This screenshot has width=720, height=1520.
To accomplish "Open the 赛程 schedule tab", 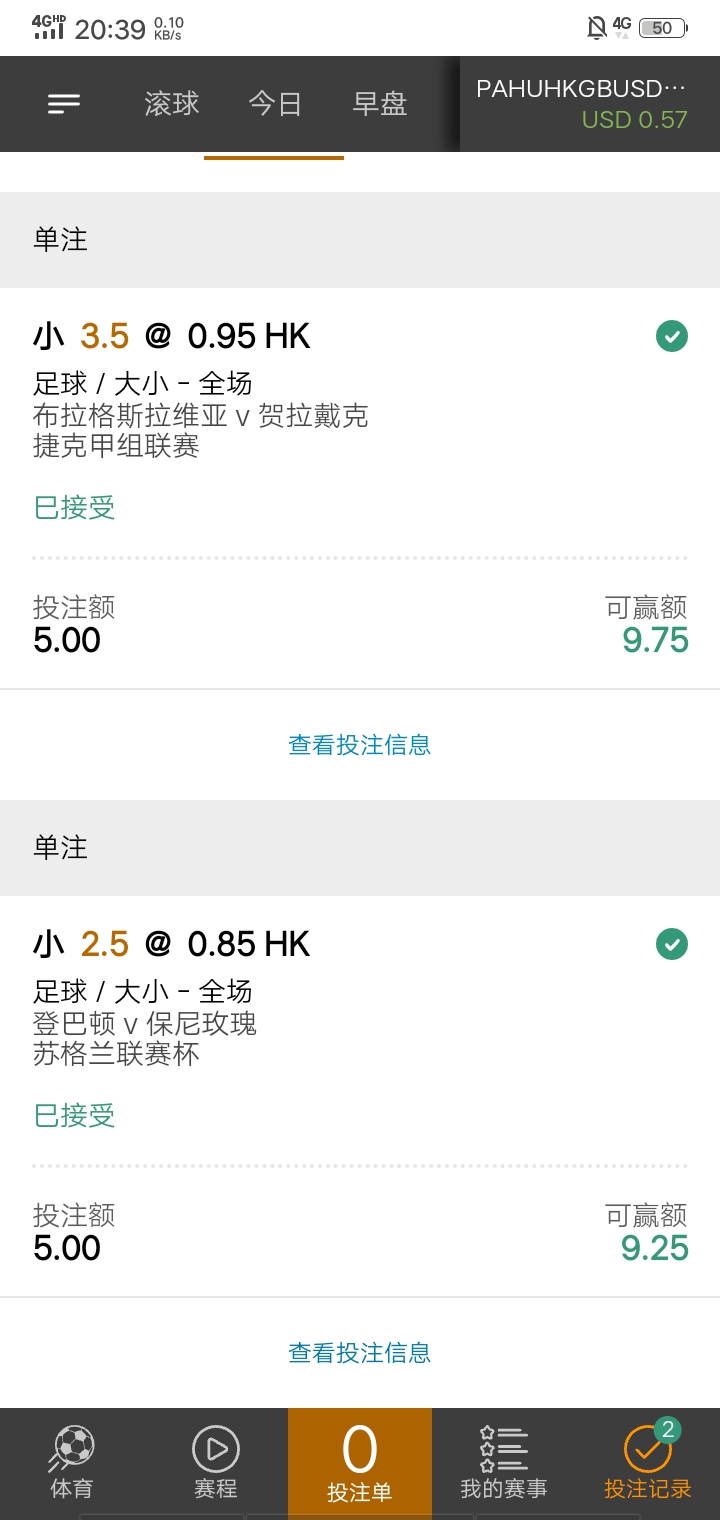I will pyautogui.click(x=216, y=1462).
